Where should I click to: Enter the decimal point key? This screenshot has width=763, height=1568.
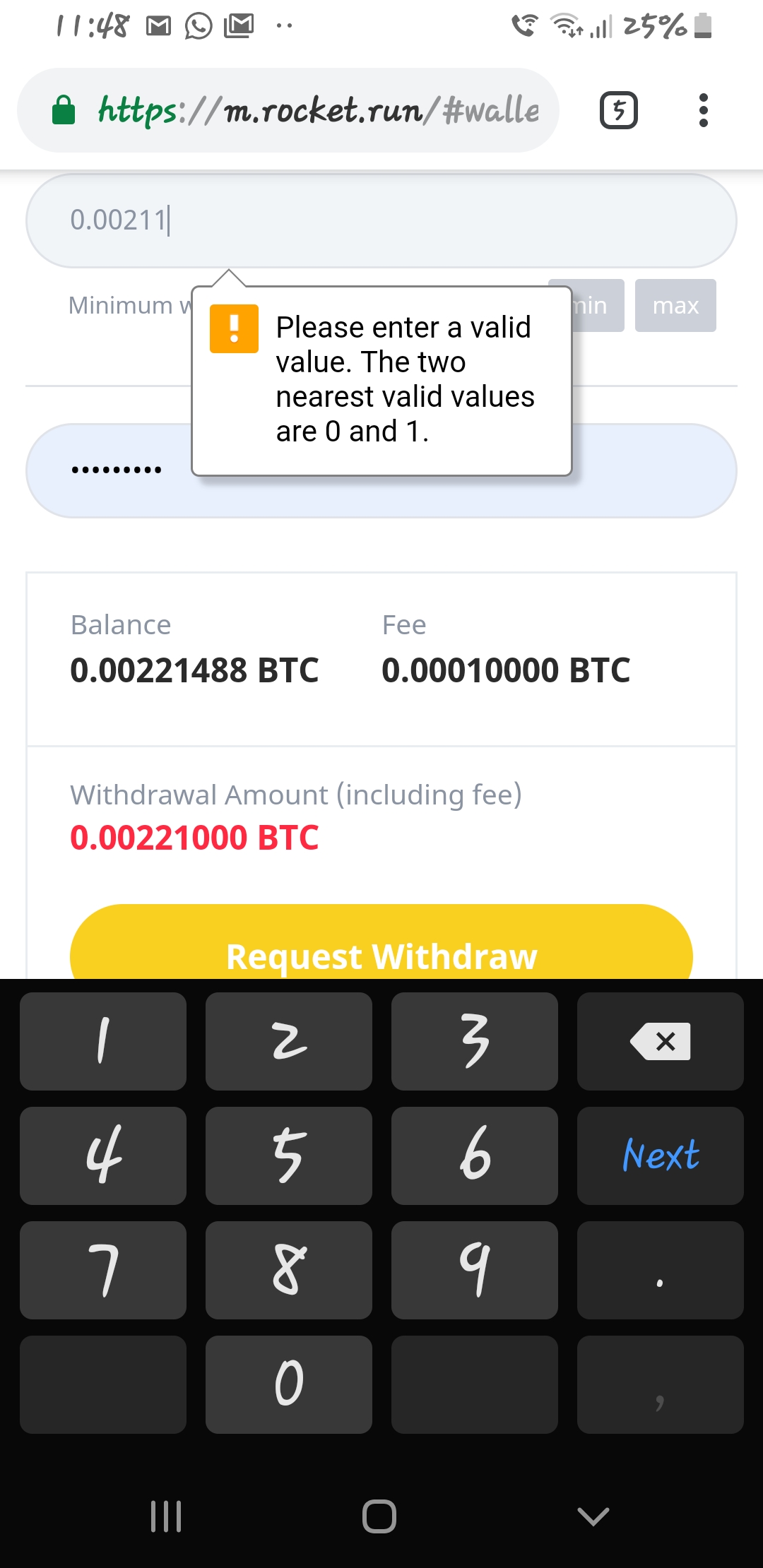click(x=661, y=1270)
